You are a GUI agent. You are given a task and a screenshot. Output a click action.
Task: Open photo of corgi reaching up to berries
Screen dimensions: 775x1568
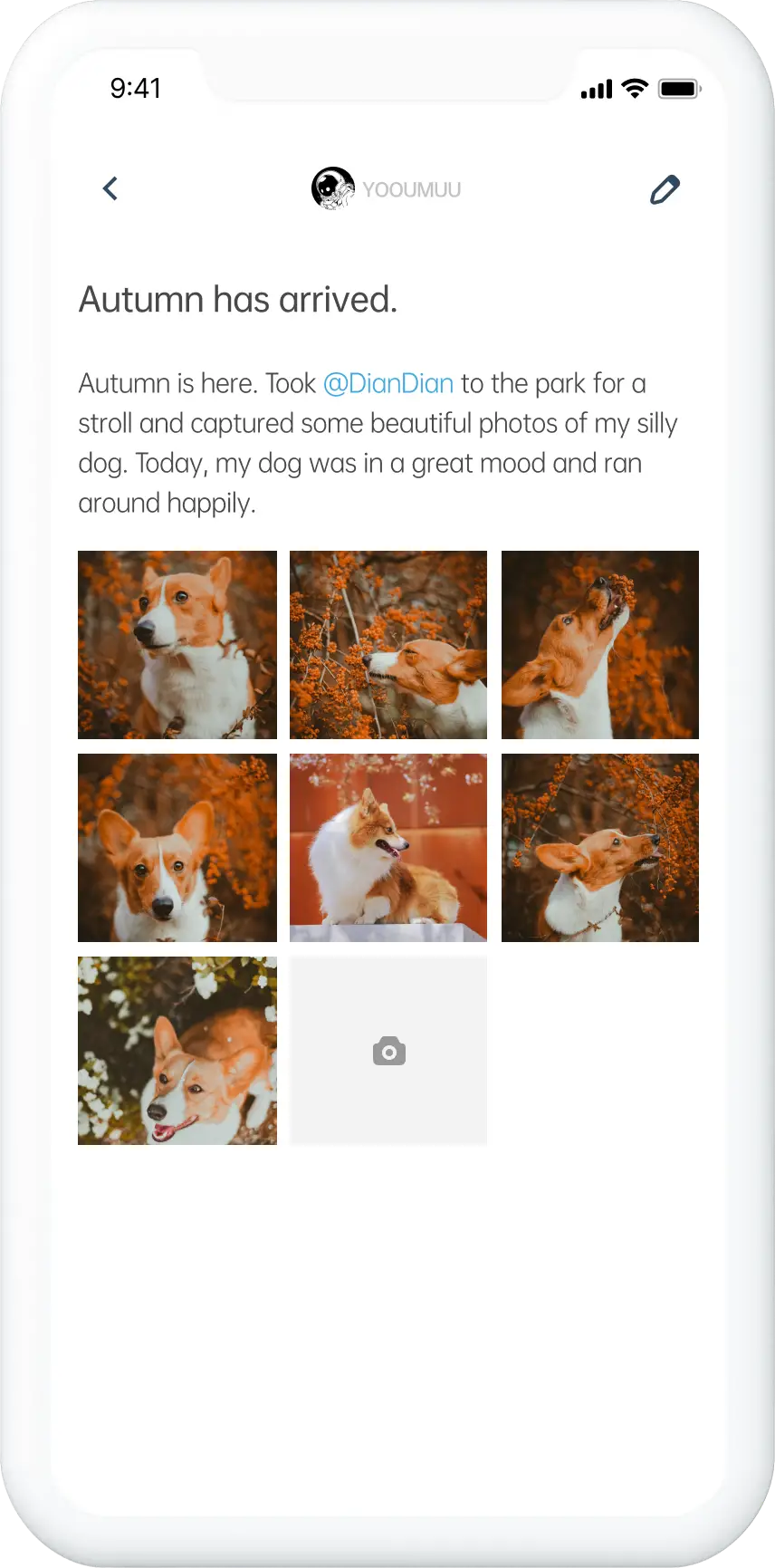[x=600, y=645]
